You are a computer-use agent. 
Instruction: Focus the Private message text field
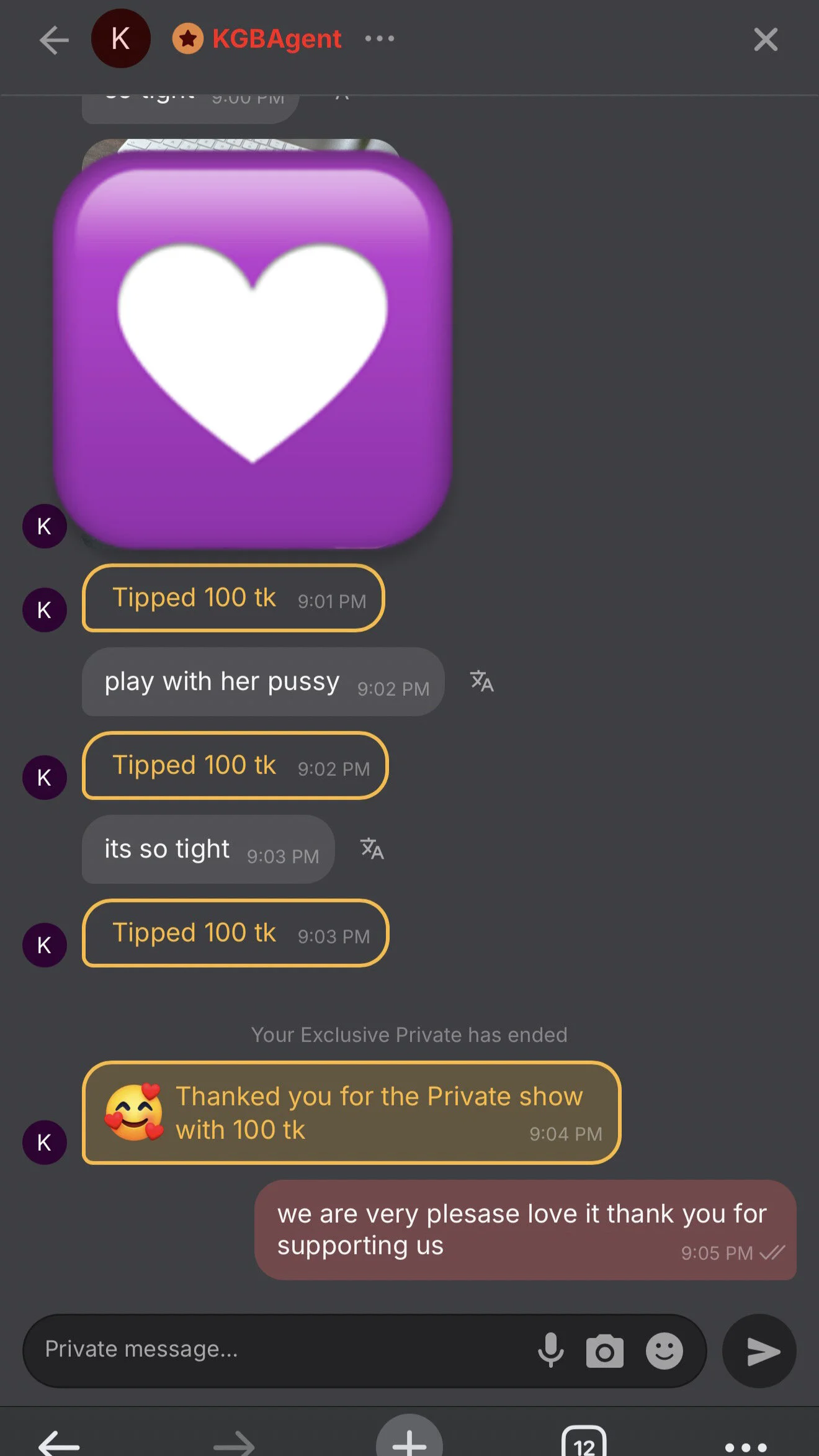[279, 1349]
